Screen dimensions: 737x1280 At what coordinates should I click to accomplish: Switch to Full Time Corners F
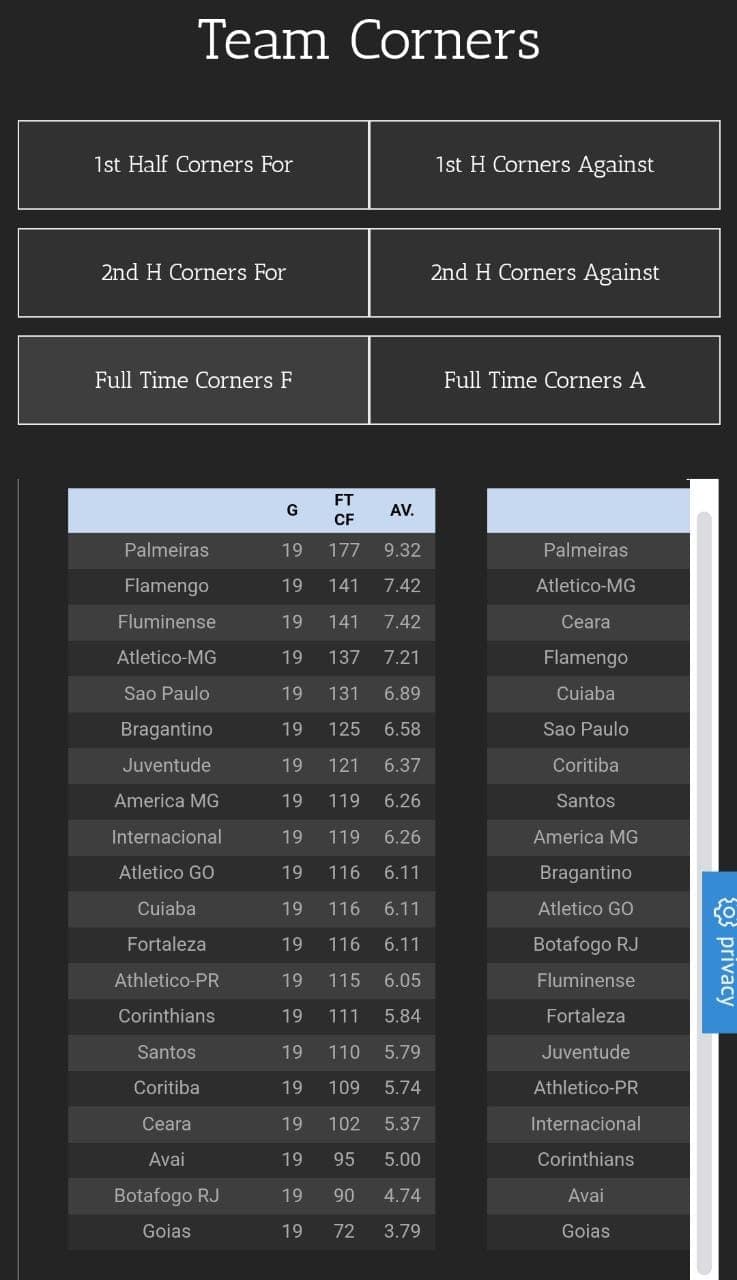click(x=194, y=380)
